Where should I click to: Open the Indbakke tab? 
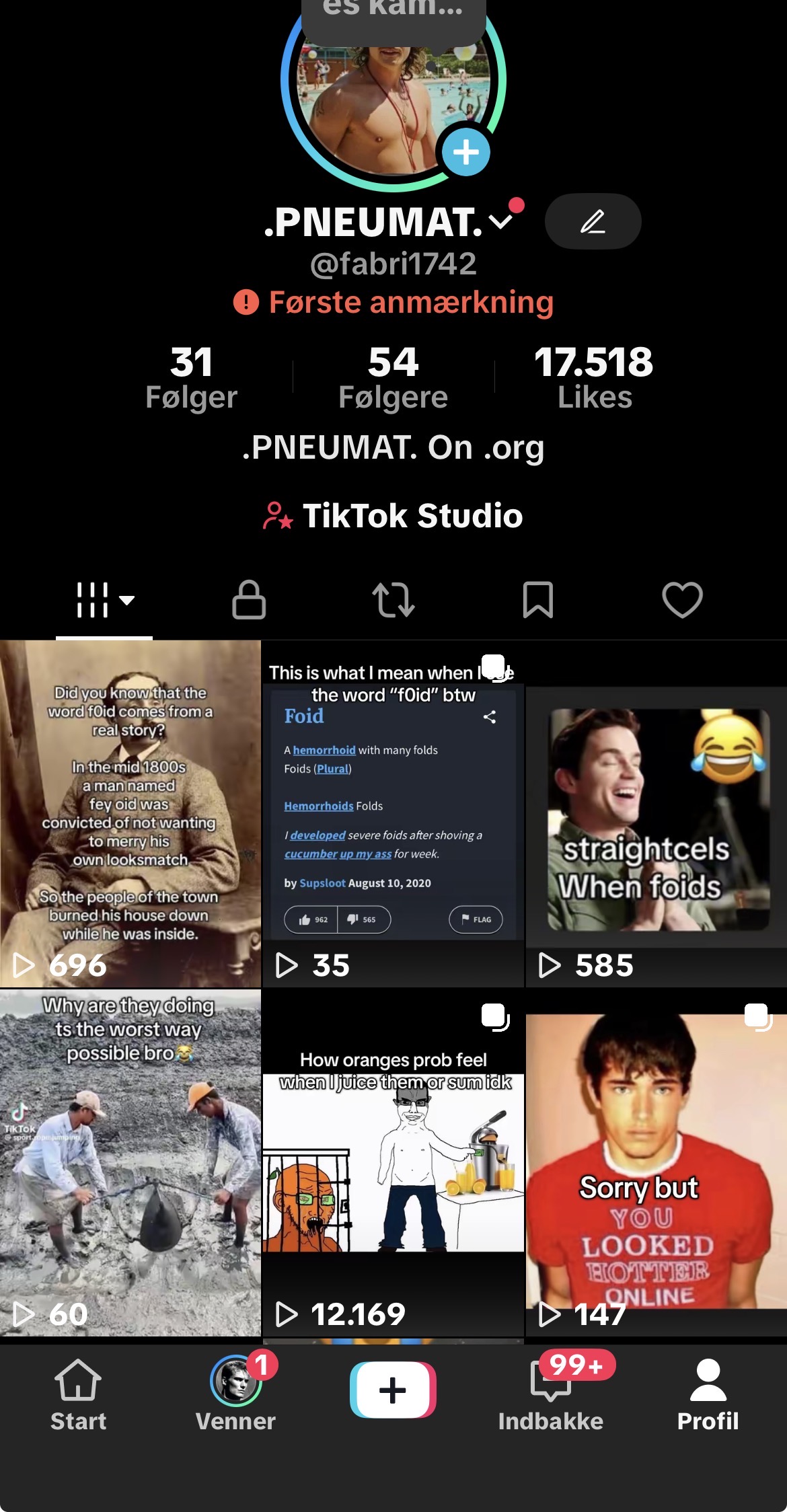tap(550, 1392)
